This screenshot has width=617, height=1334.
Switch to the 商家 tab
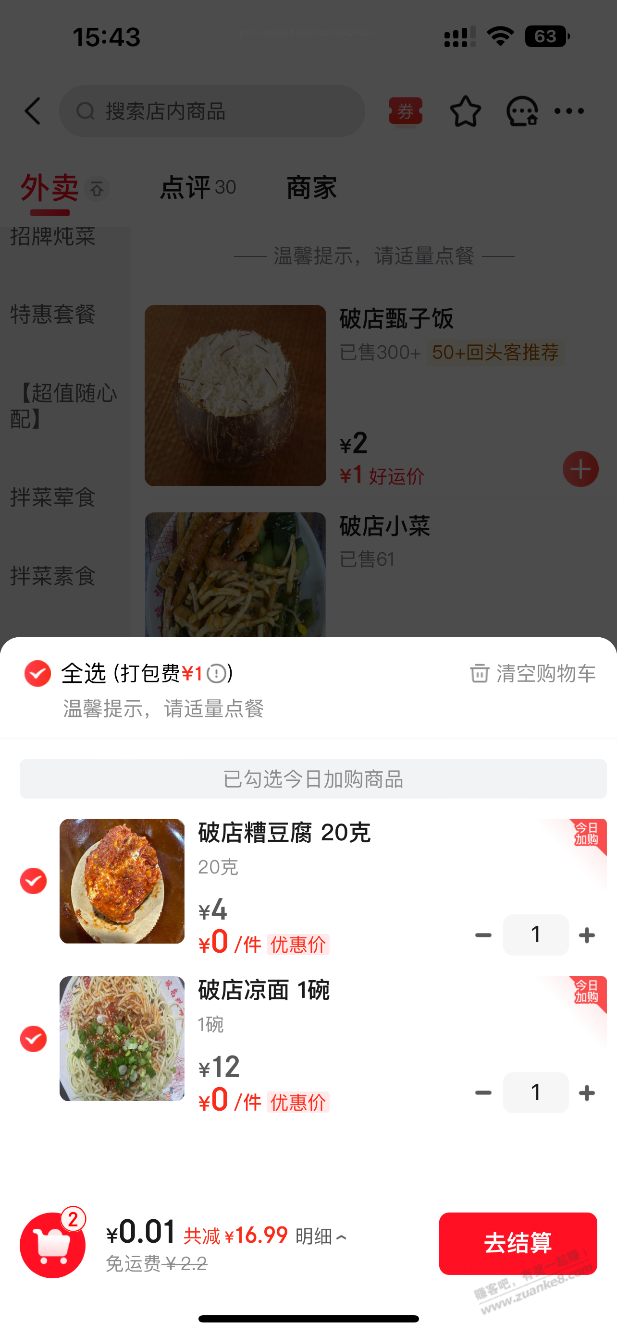click(x=311, y=187)
